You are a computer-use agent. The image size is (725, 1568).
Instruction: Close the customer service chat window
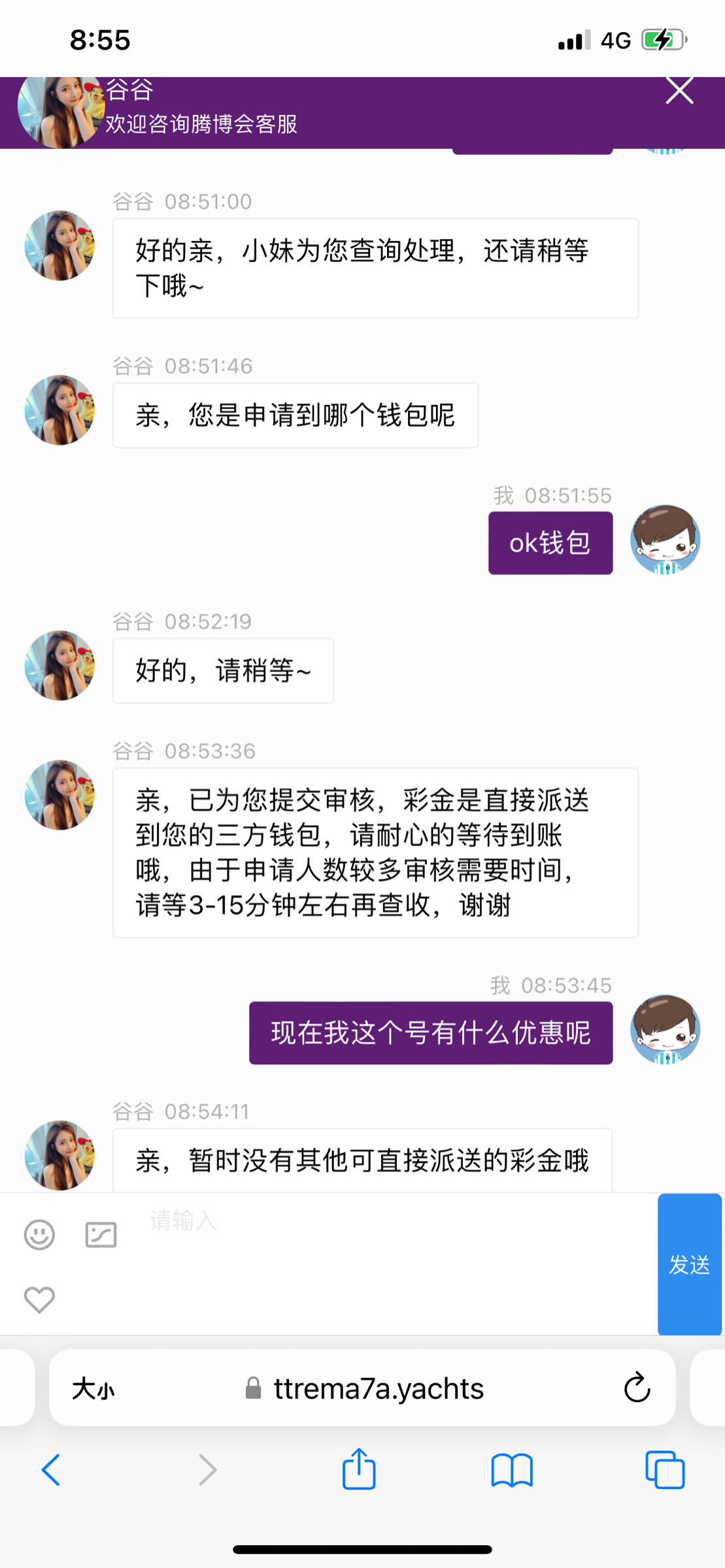[x=679, y=91]
